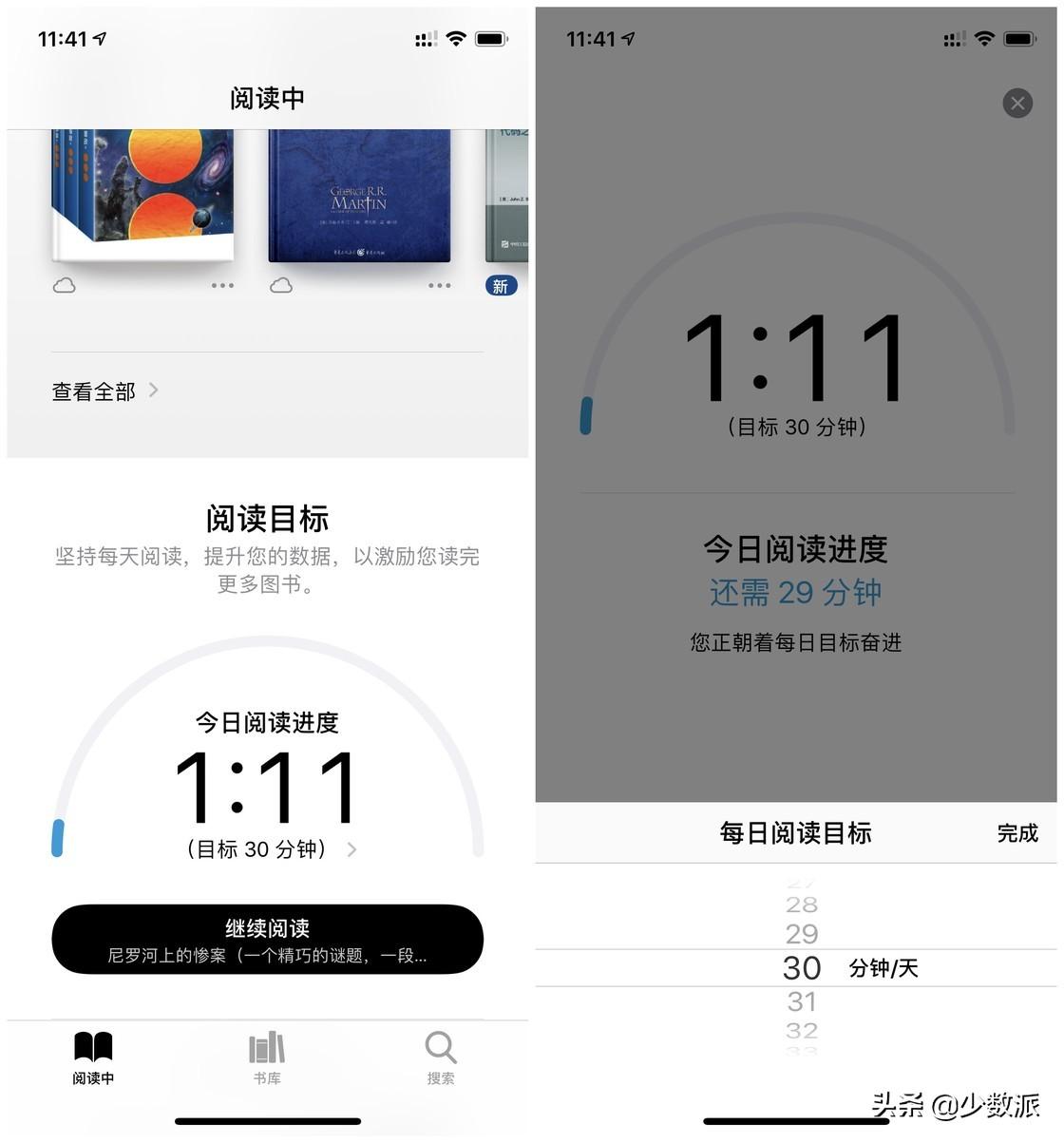Open the more options dots under the Martin book
The image size is (1064, 1143).
click(439, 286)
